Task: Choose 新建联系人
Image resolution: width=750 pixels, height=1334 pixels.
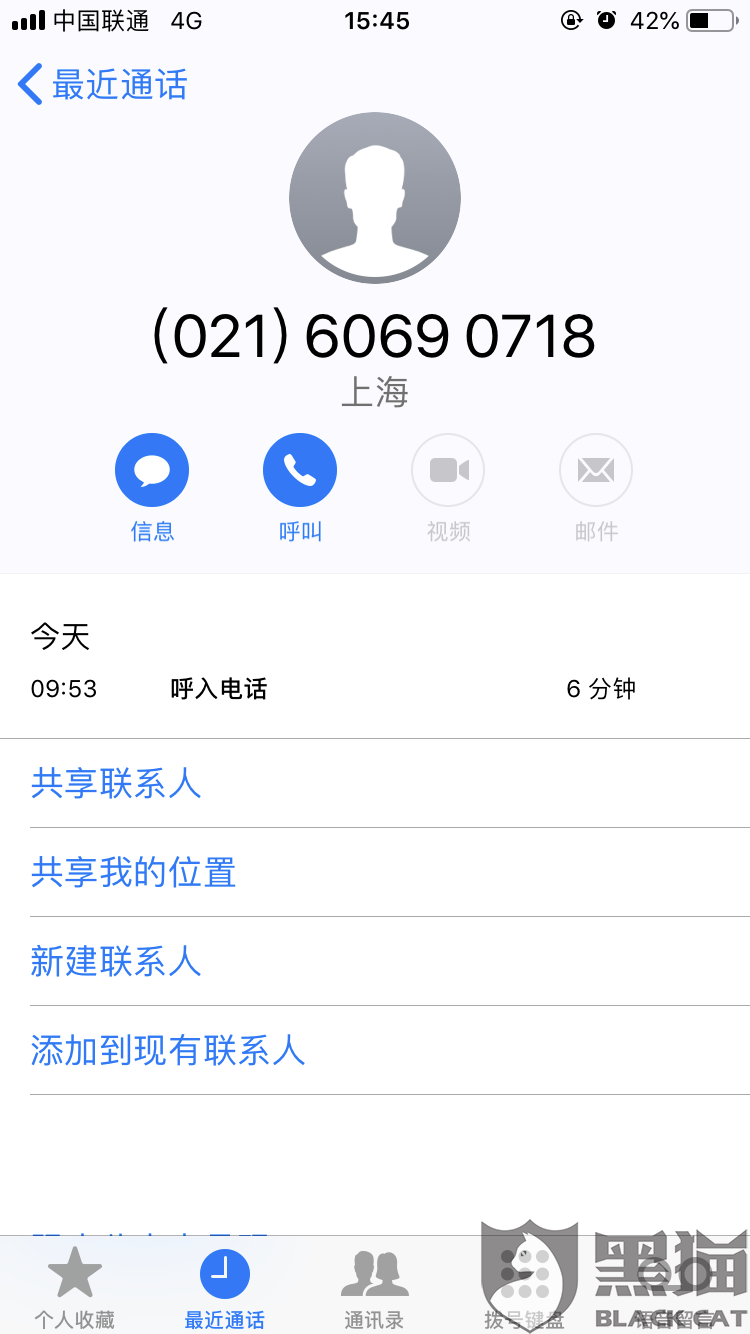Action: pyautogui.click(x=116, y=961)
